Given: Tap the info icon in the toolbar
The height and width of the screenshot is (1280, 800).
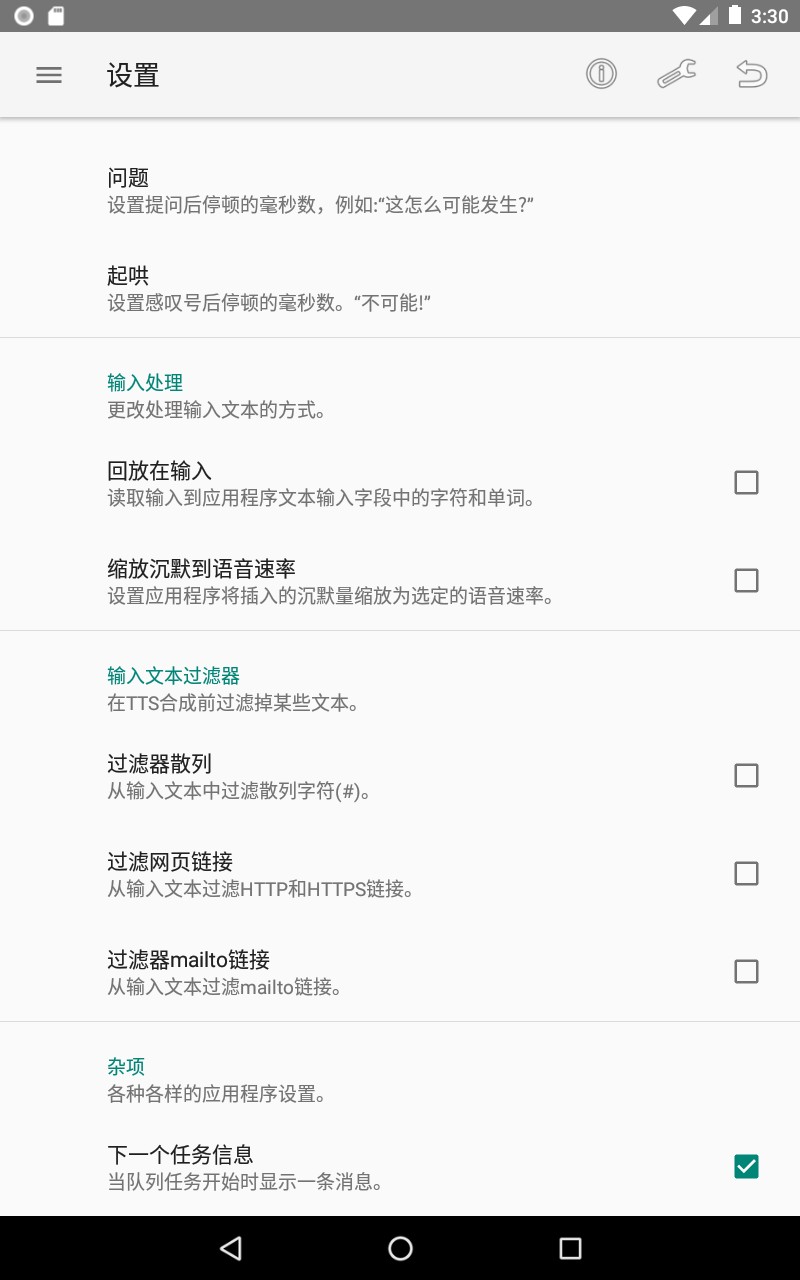Looking at the screenshot, I should pos(601,74).
